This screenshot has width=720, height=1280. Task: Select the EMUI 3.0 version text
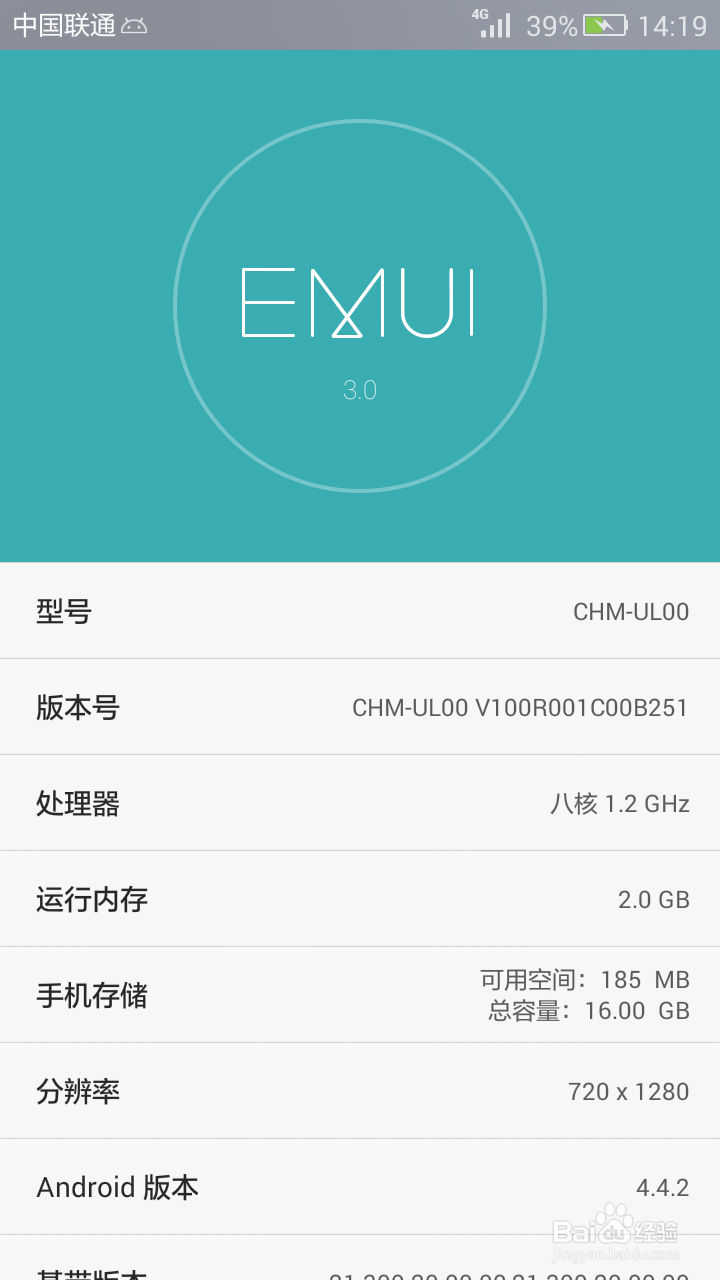point(362,390)
